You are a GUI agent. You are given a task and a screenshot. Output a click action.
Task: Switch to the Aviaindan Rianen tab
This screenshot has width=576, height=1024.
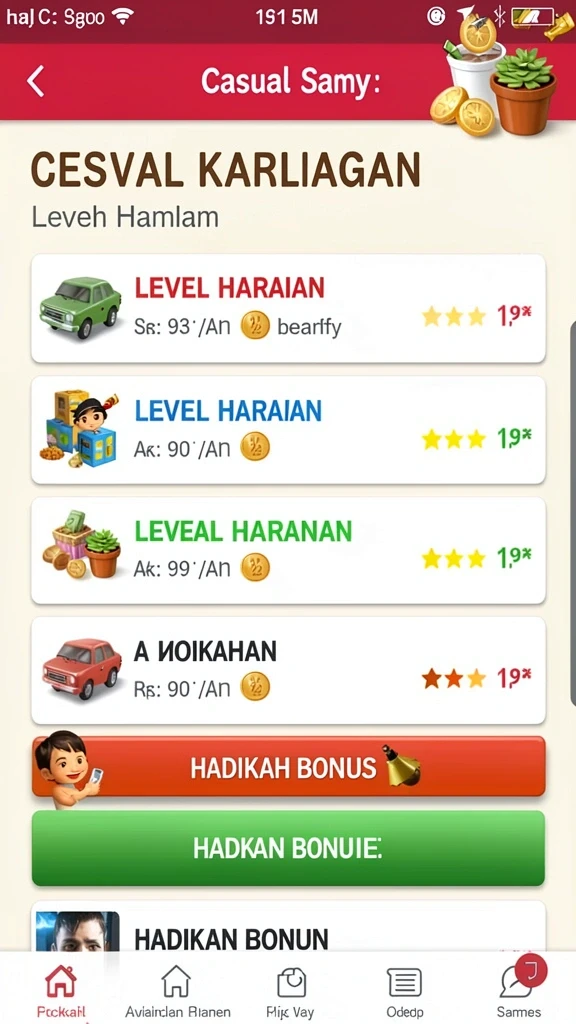point(177,990)
